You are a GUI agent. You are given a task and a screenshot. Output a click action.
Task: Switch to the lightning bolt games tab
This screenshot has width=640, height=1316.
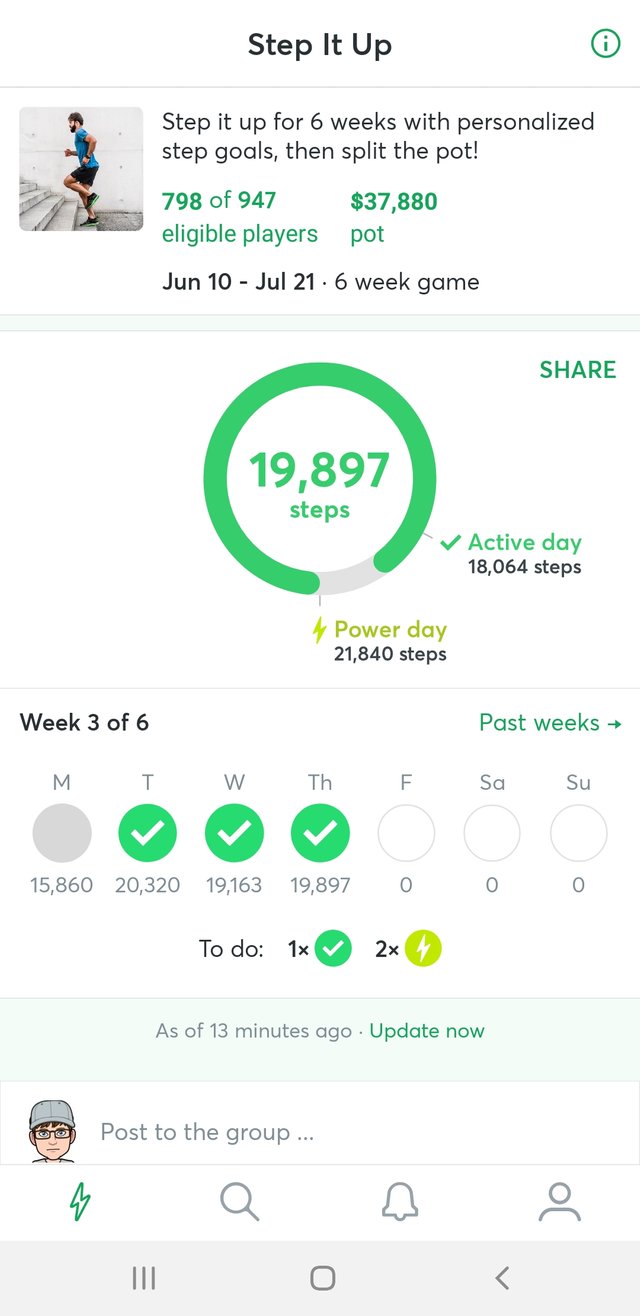tap(80, 1201)
